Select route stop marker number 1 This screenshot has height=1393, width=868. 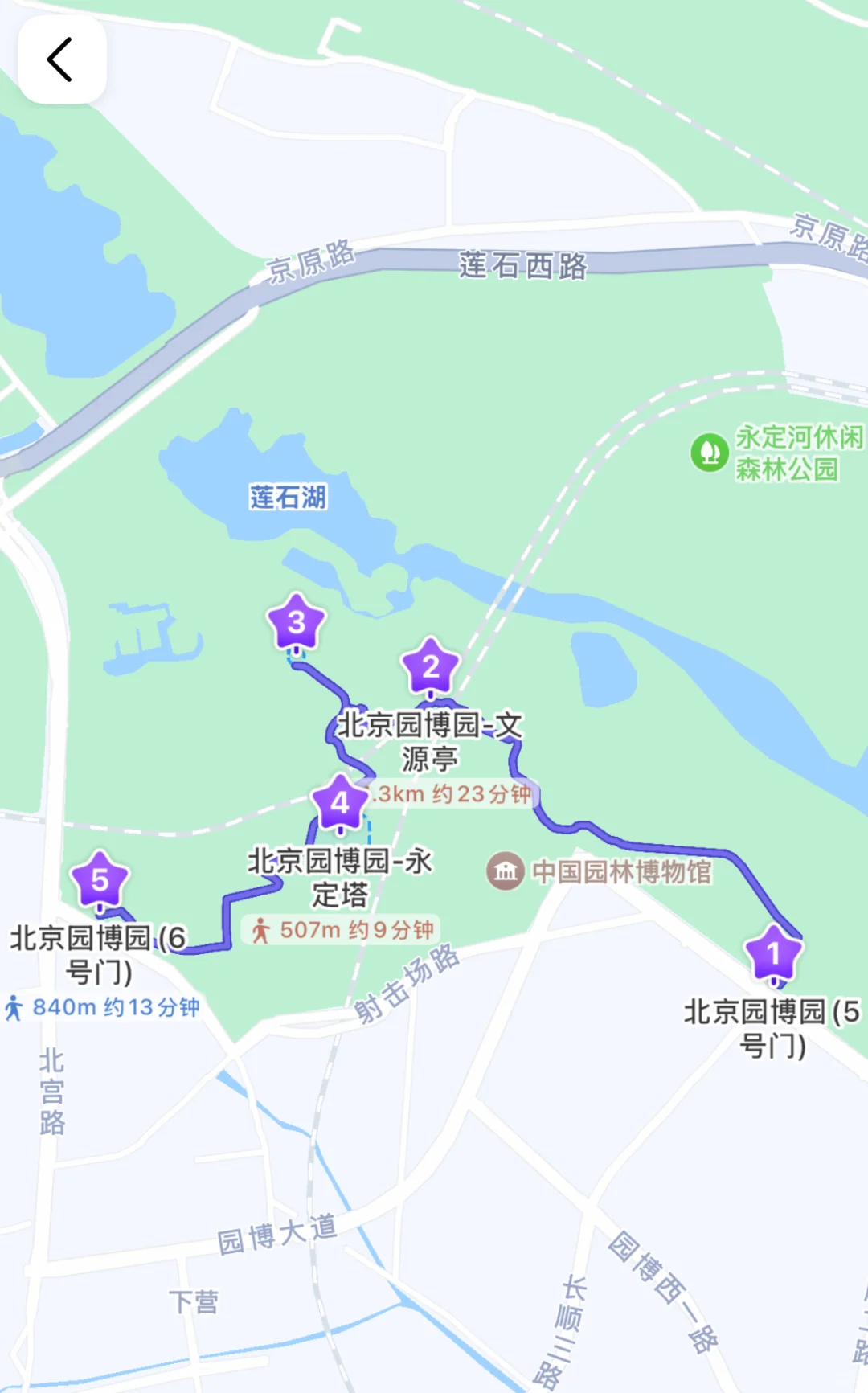(774, 954)
